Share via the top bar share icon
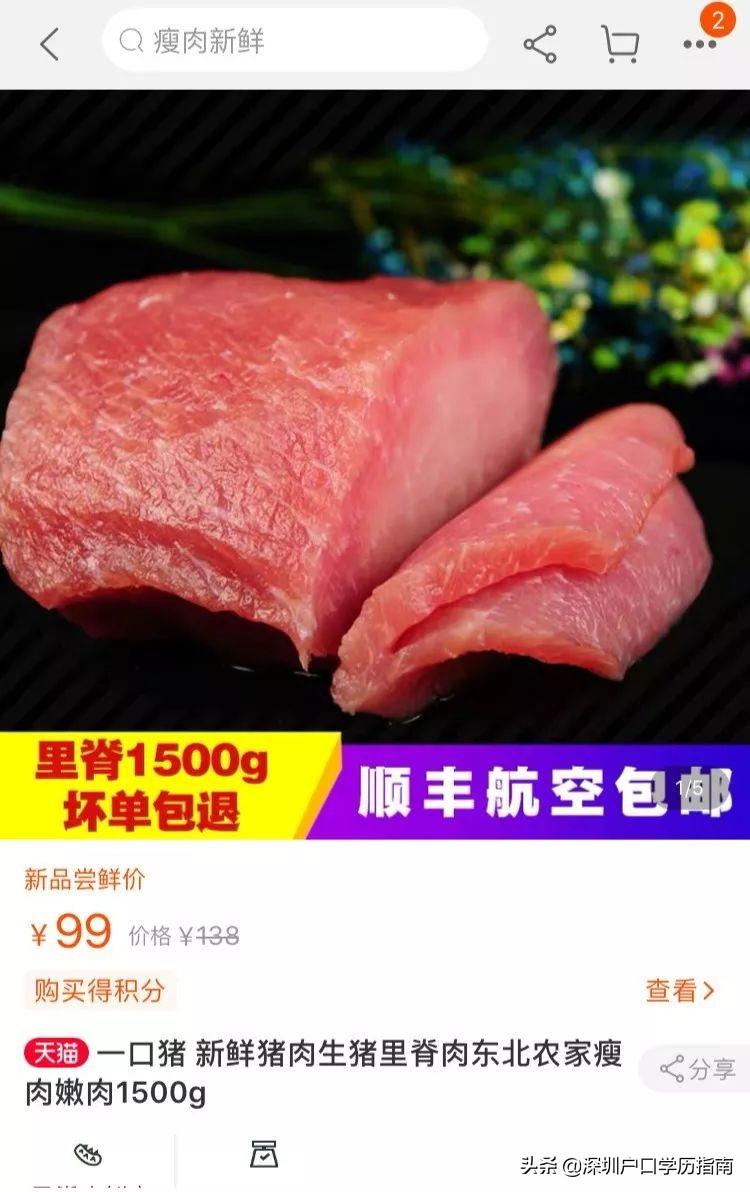Viewport: 750px width, 1192px height. 540,44
